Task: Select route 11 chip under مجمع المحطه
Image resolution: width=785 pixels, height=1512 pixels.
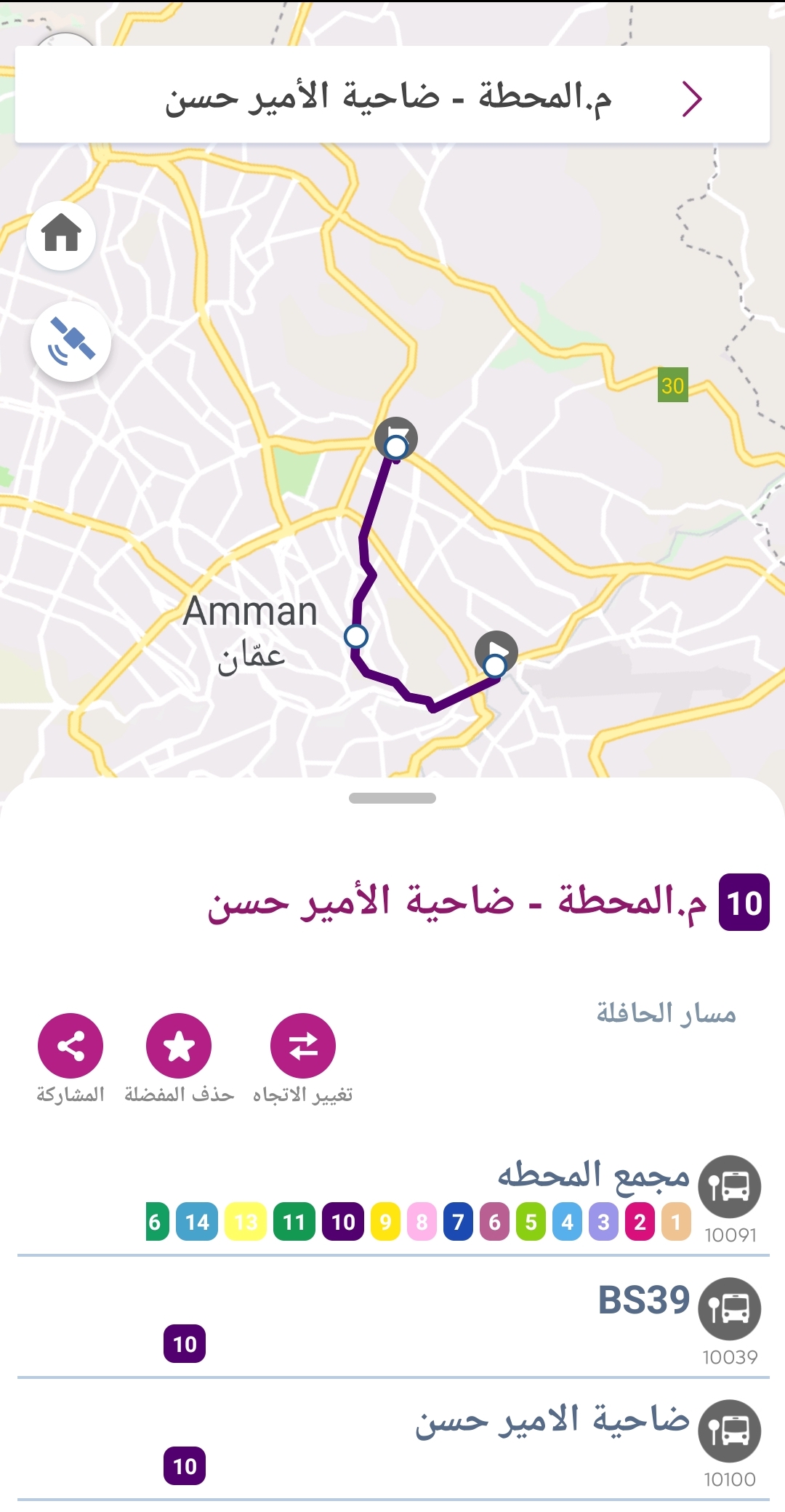Action: 294,1222
